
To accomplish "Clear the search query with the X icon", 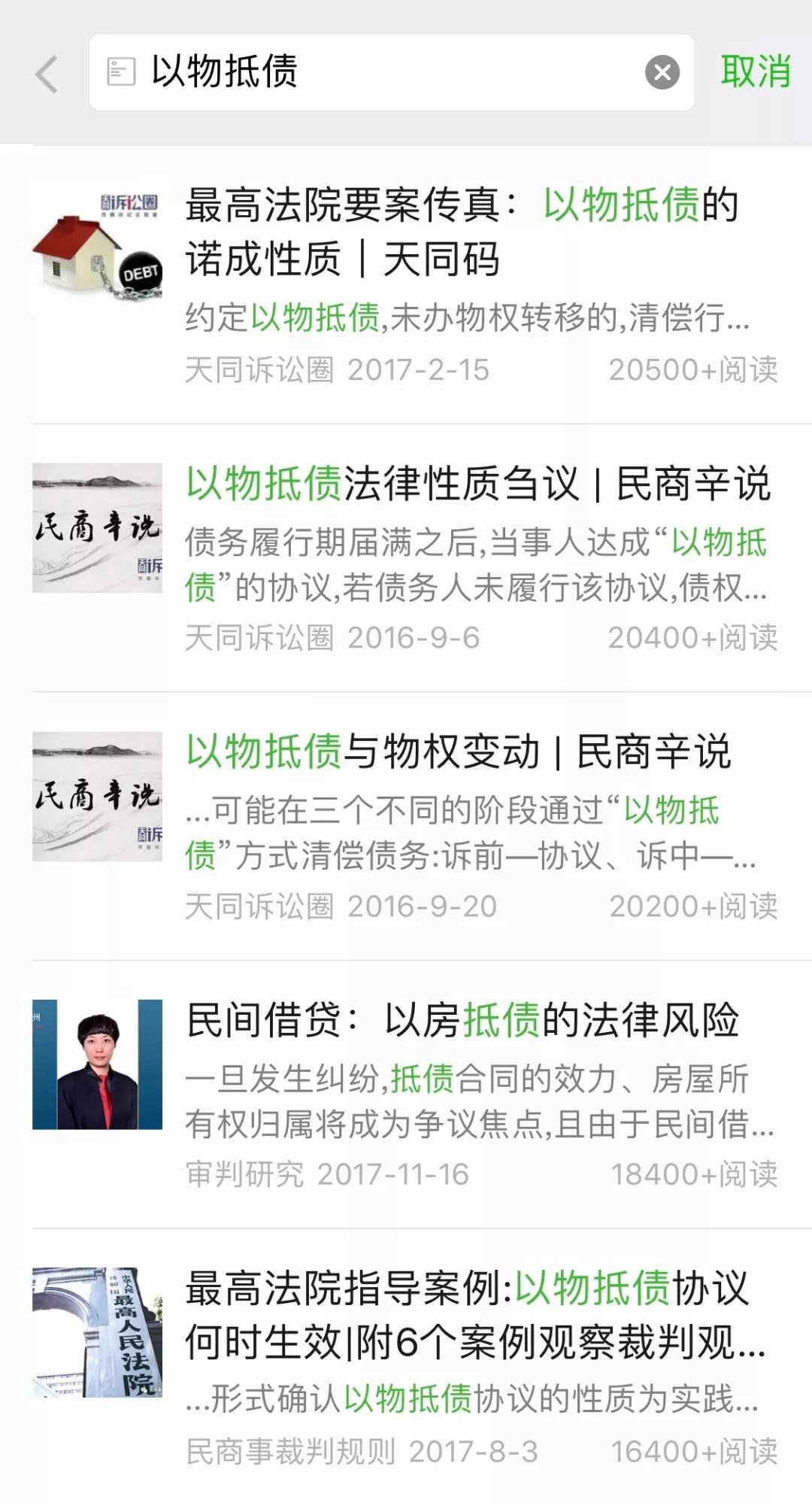I will 659,71.
